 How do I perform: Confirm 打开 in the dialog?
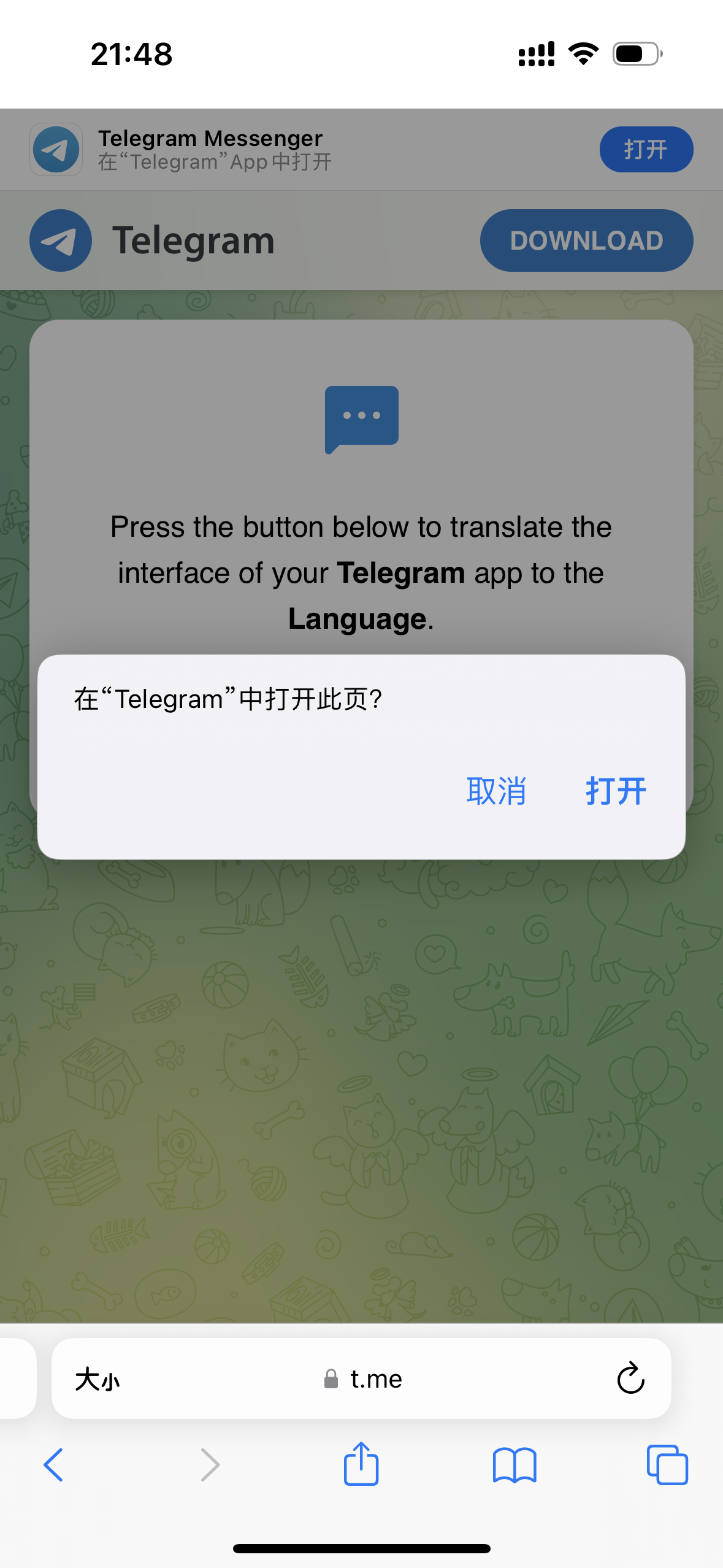click(x=616, y=791)
